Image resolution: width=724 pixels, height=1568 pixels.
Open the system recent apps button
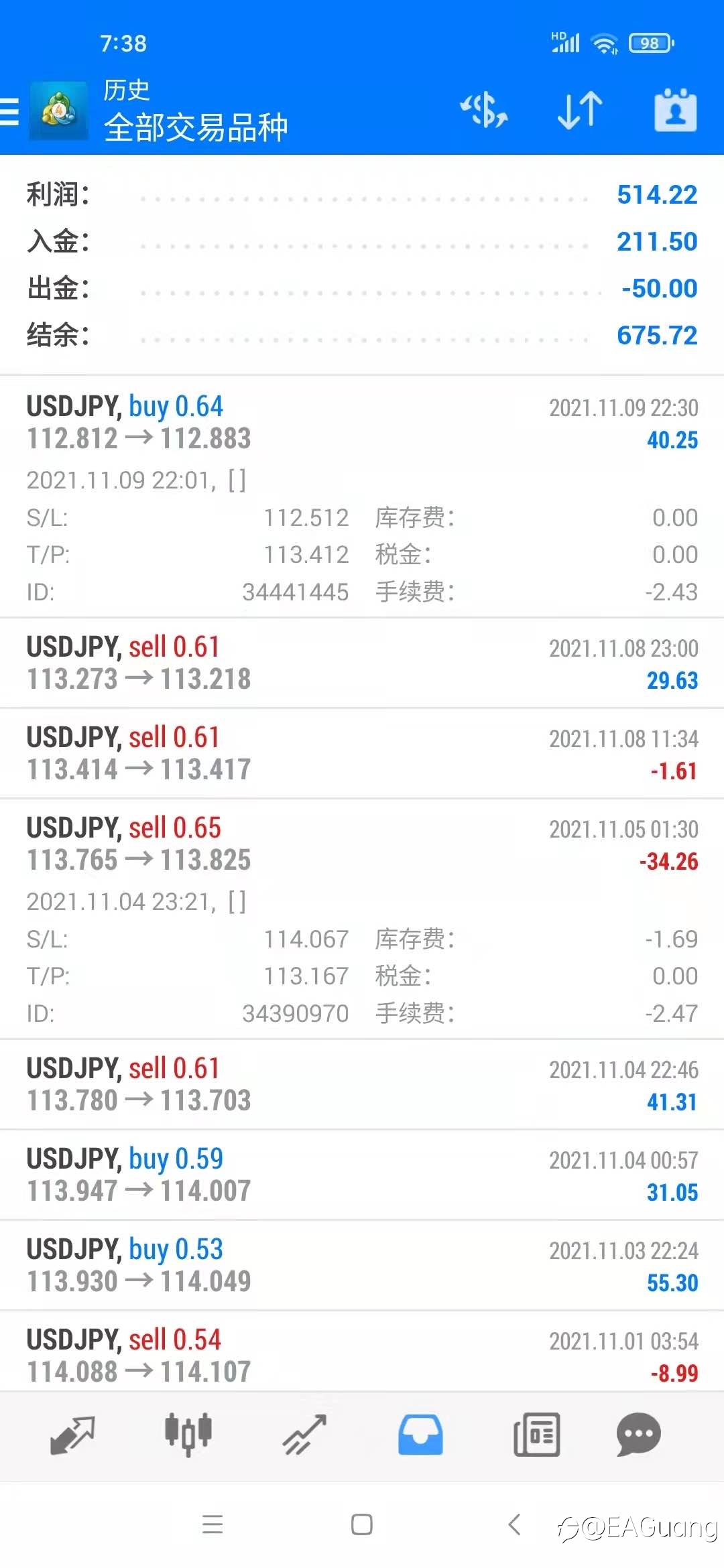coord(213,1524)
